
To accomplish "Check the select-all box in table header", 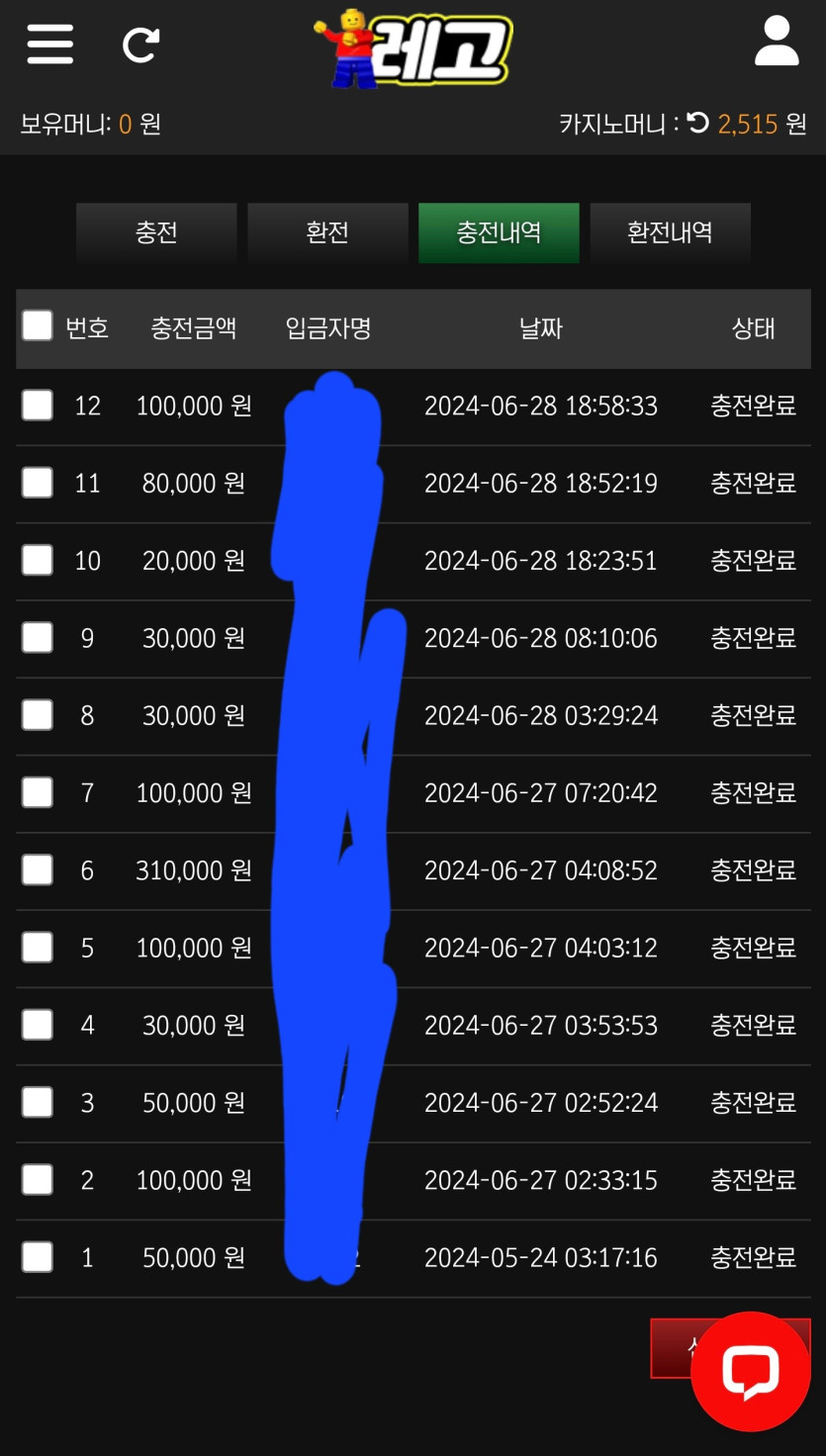I will 38,326.
